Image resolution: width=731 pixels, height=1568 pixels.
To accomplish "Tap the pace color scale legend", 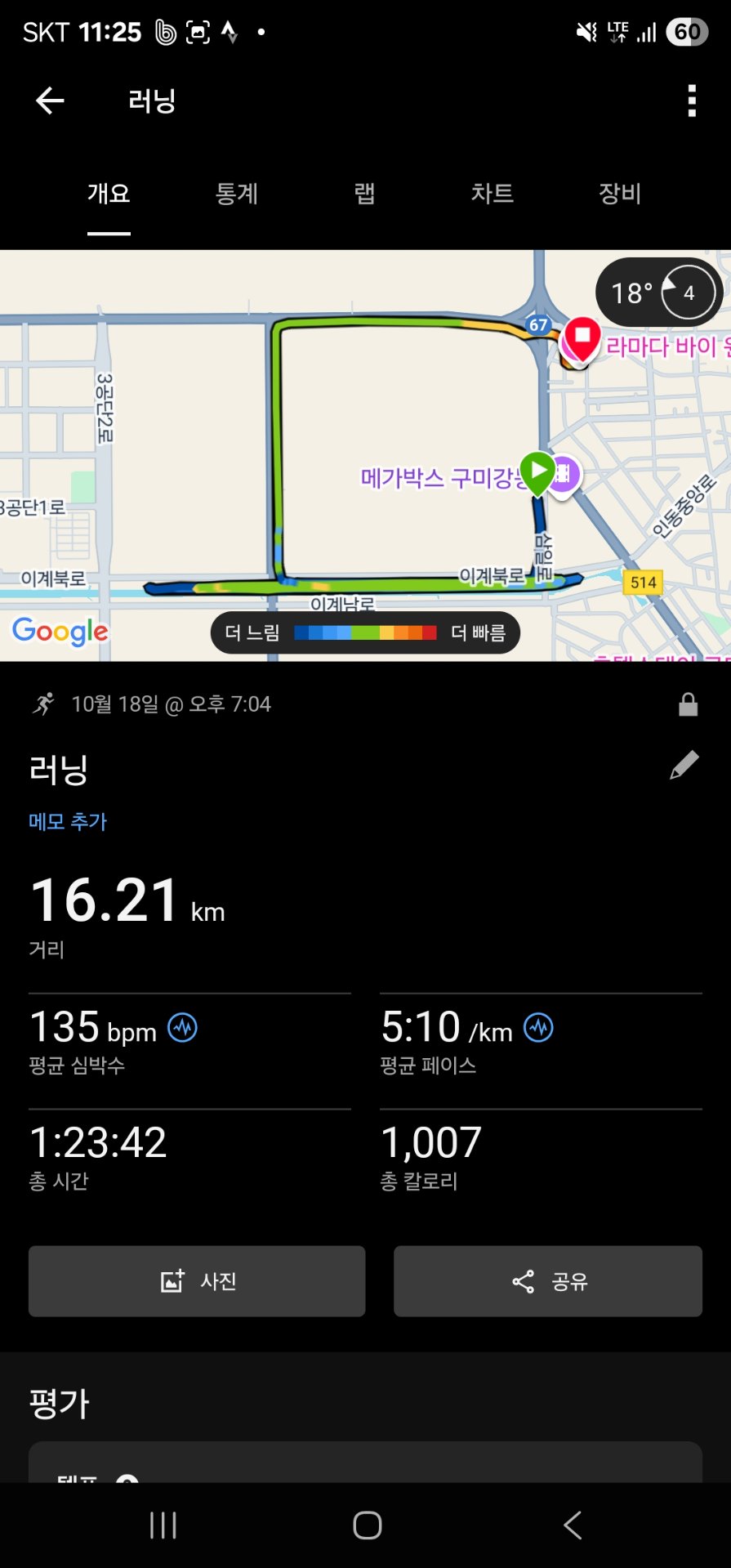I will (365, 632).
